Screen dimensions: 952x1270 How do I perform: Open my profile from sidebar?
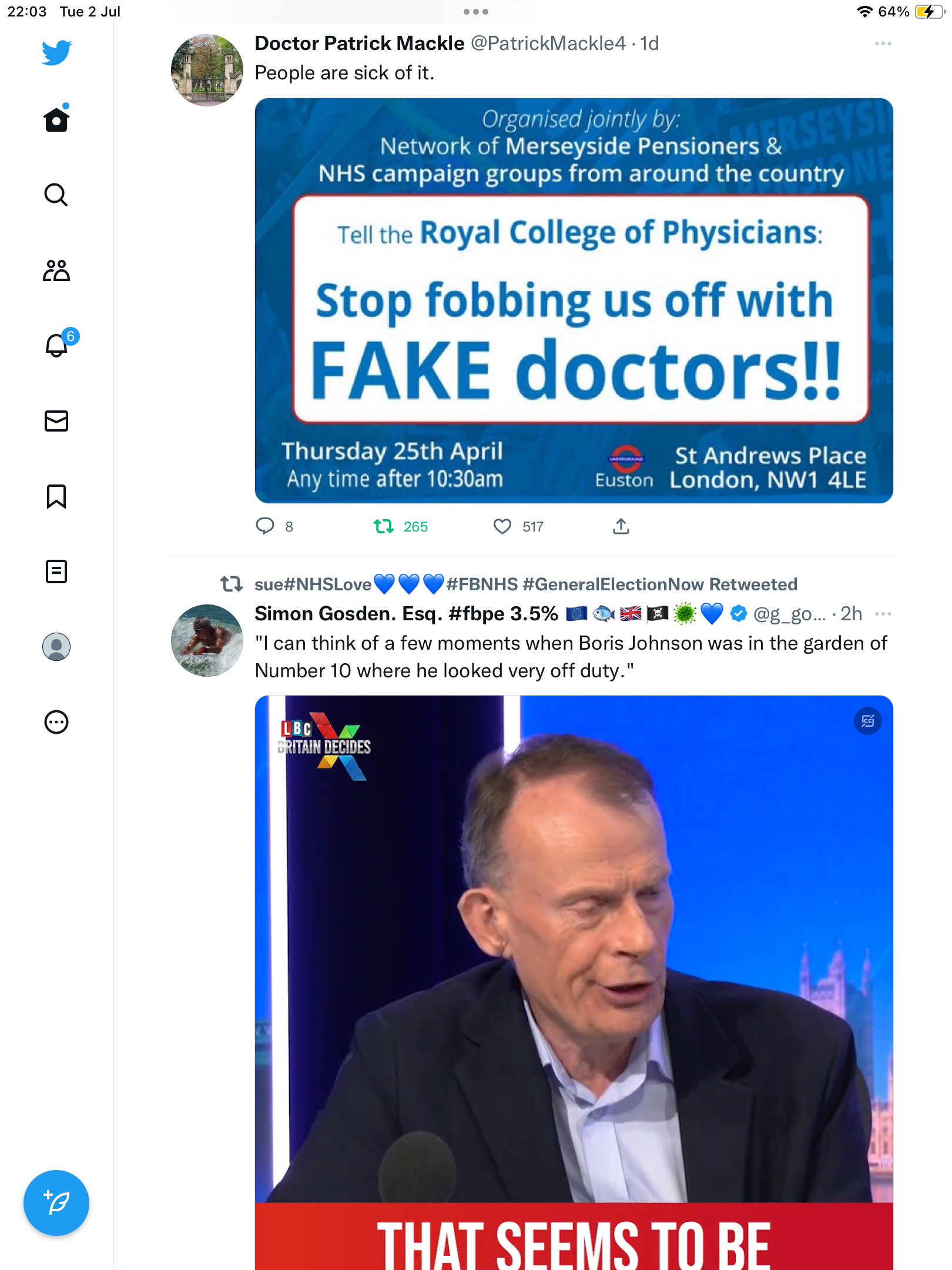tap(56, 647)
